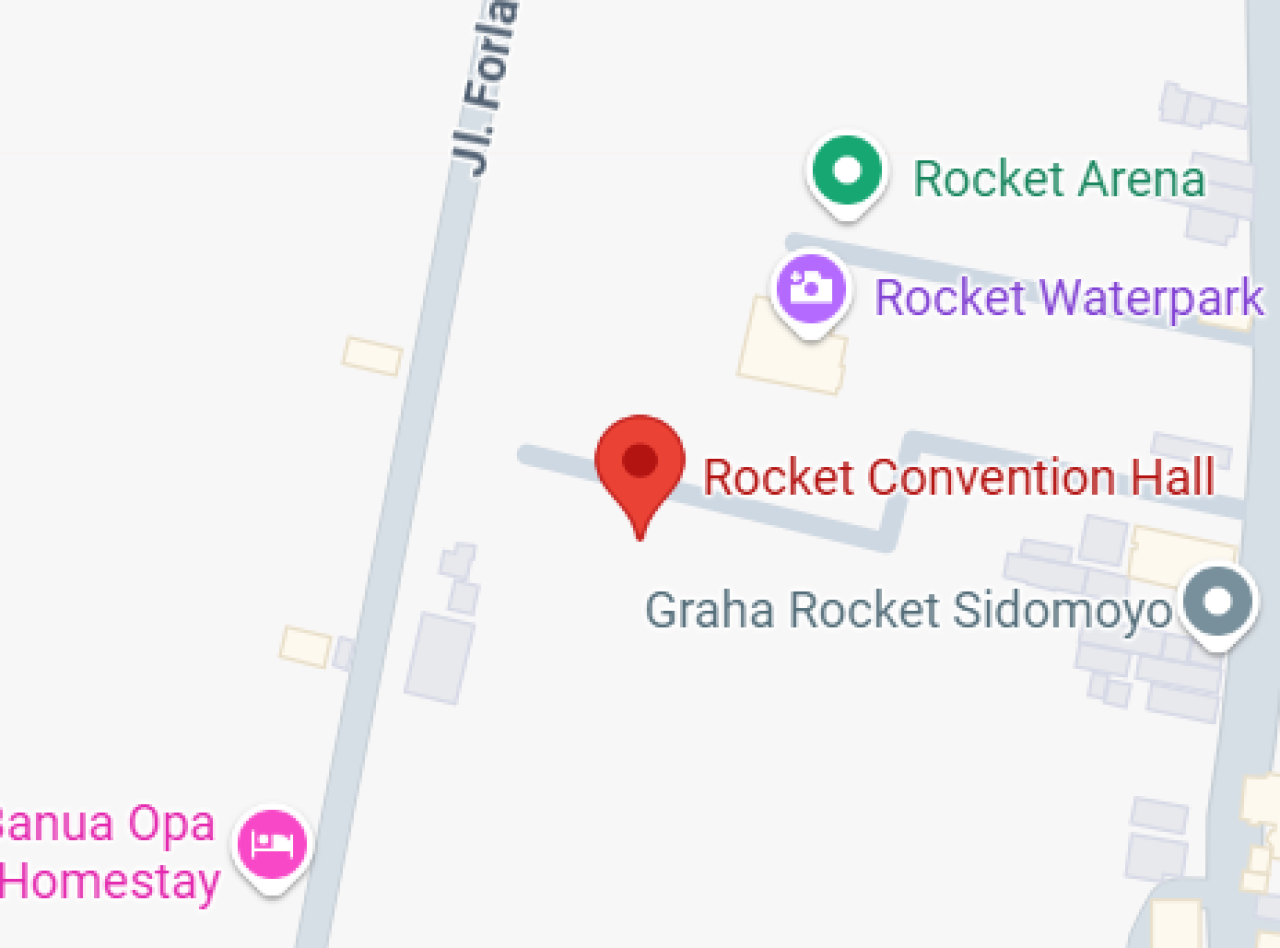Open the Graha Rocket Sidomoyo marker
This screenshot has height=948, width=1280.
1217,603
